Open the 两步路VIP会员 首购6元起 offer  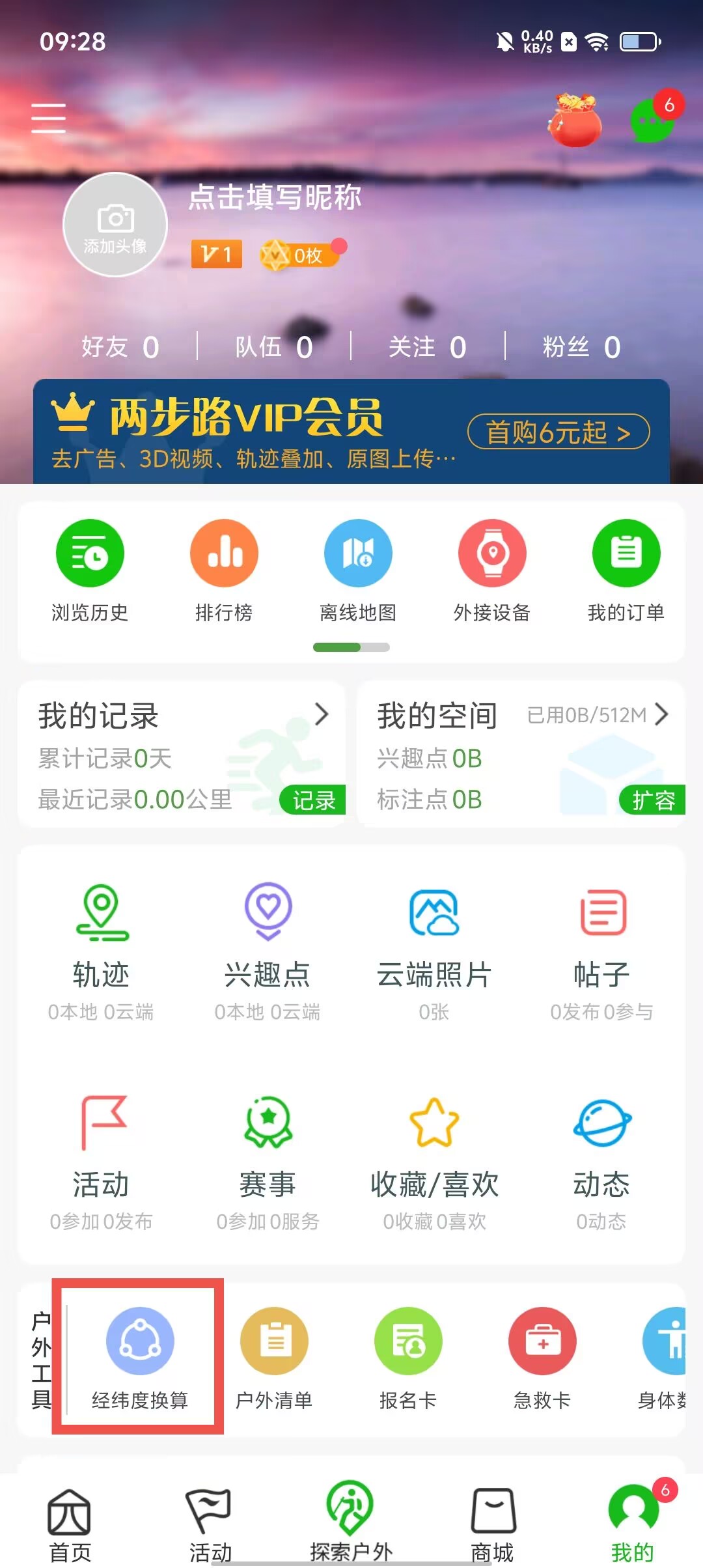coord(558,432)
